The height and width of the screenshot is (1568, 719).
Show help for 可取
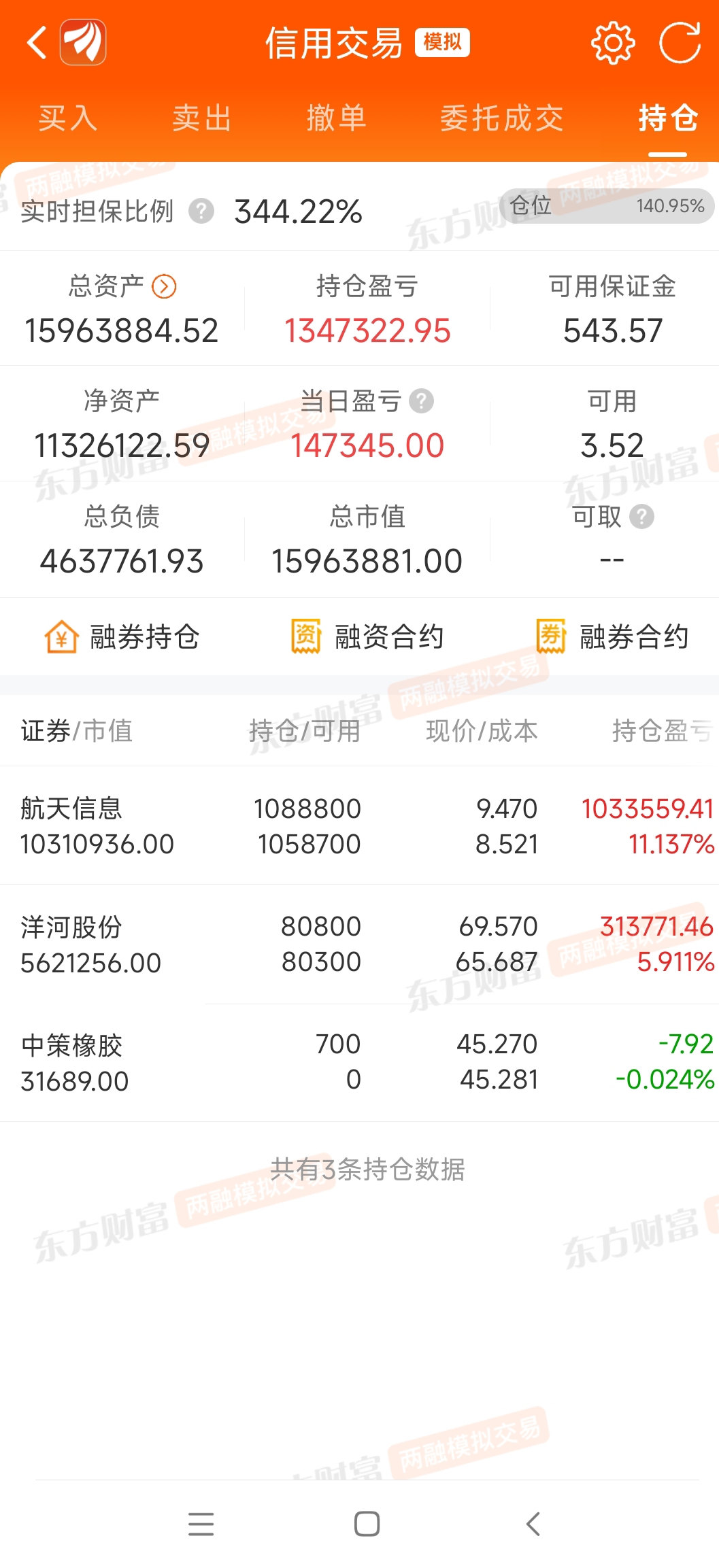(641, 517)
